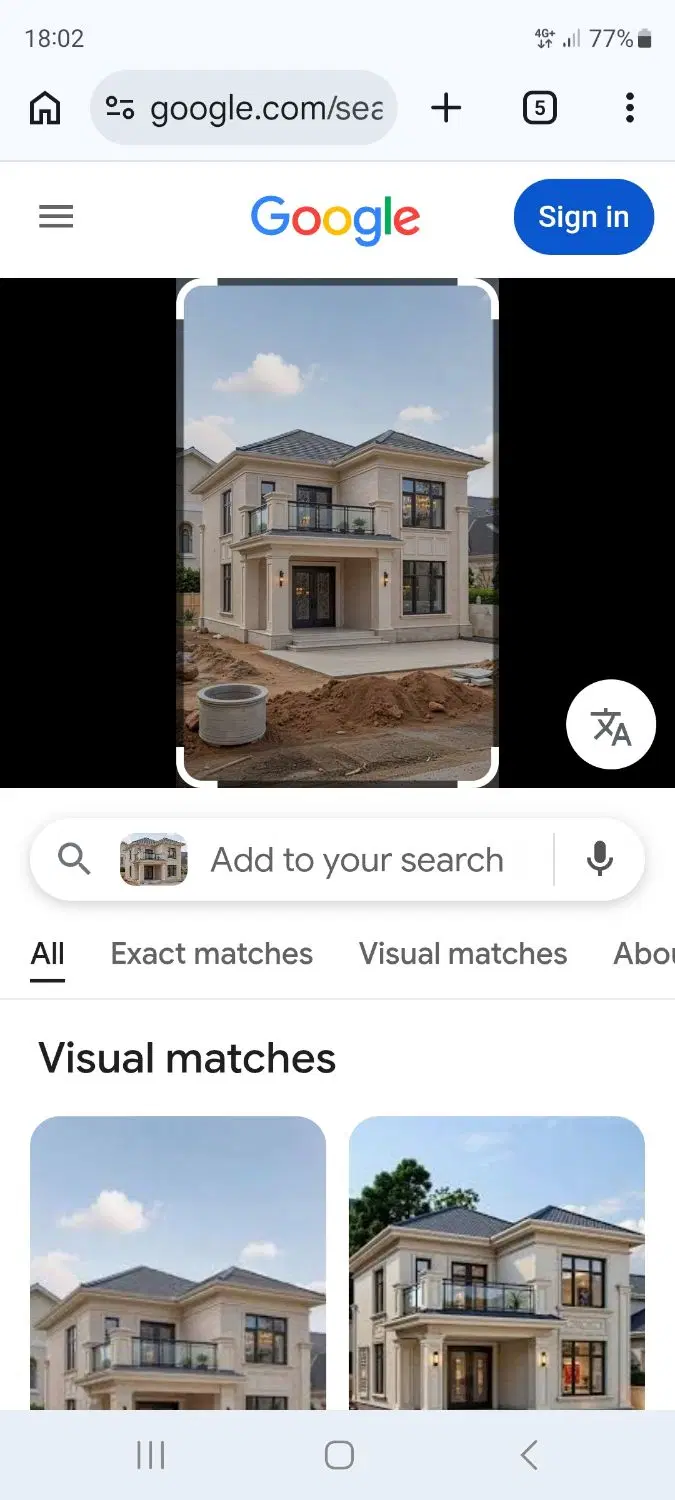The width and height of the screenshot is (675, 1500).
Task: Go back using the system navigation bar
Action: tap(529, 1455)
